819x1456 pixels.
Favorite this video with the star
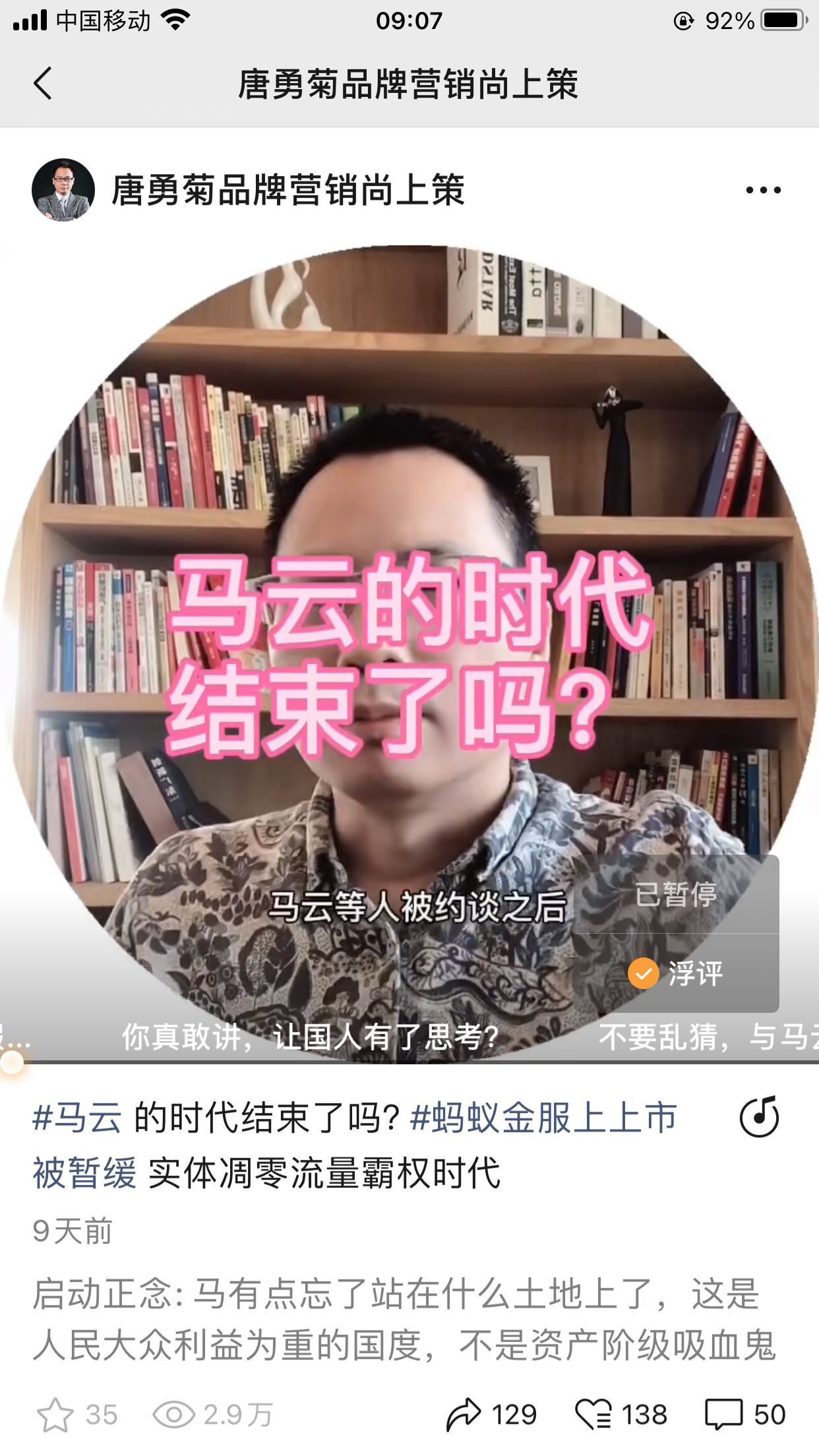[x=55, y=1414]
